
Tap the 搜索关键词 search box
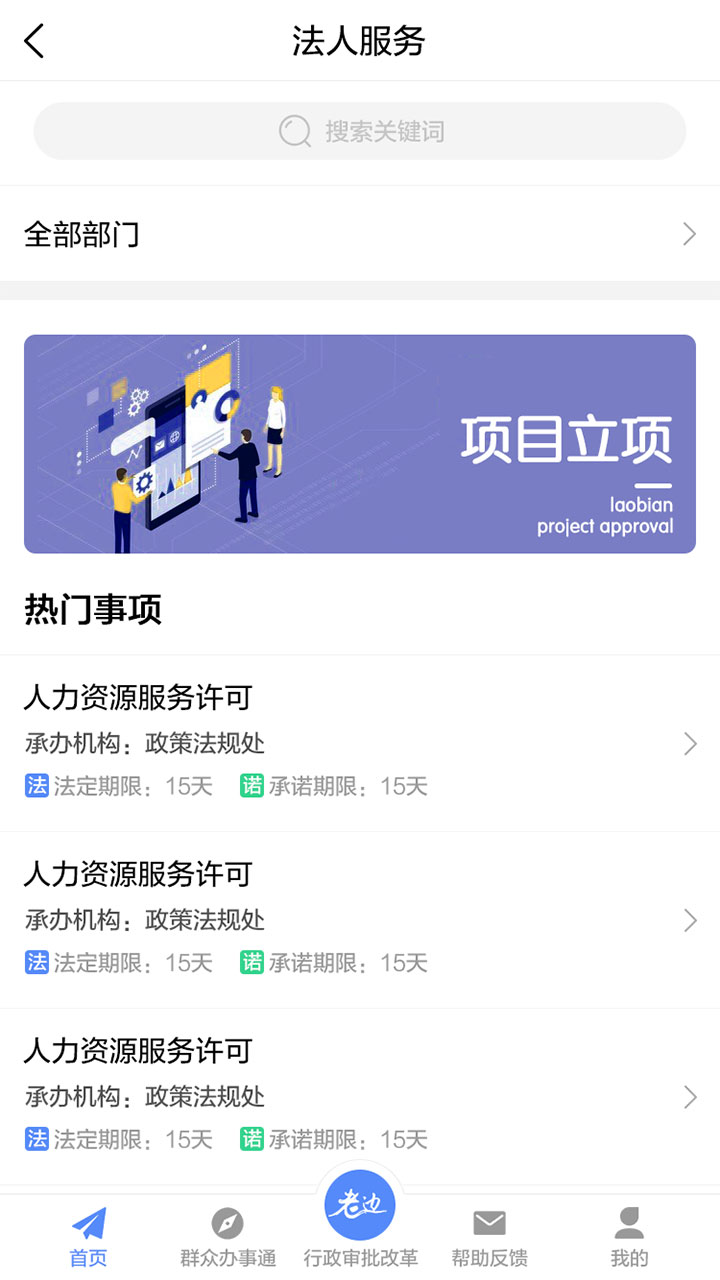pos(360,131)
